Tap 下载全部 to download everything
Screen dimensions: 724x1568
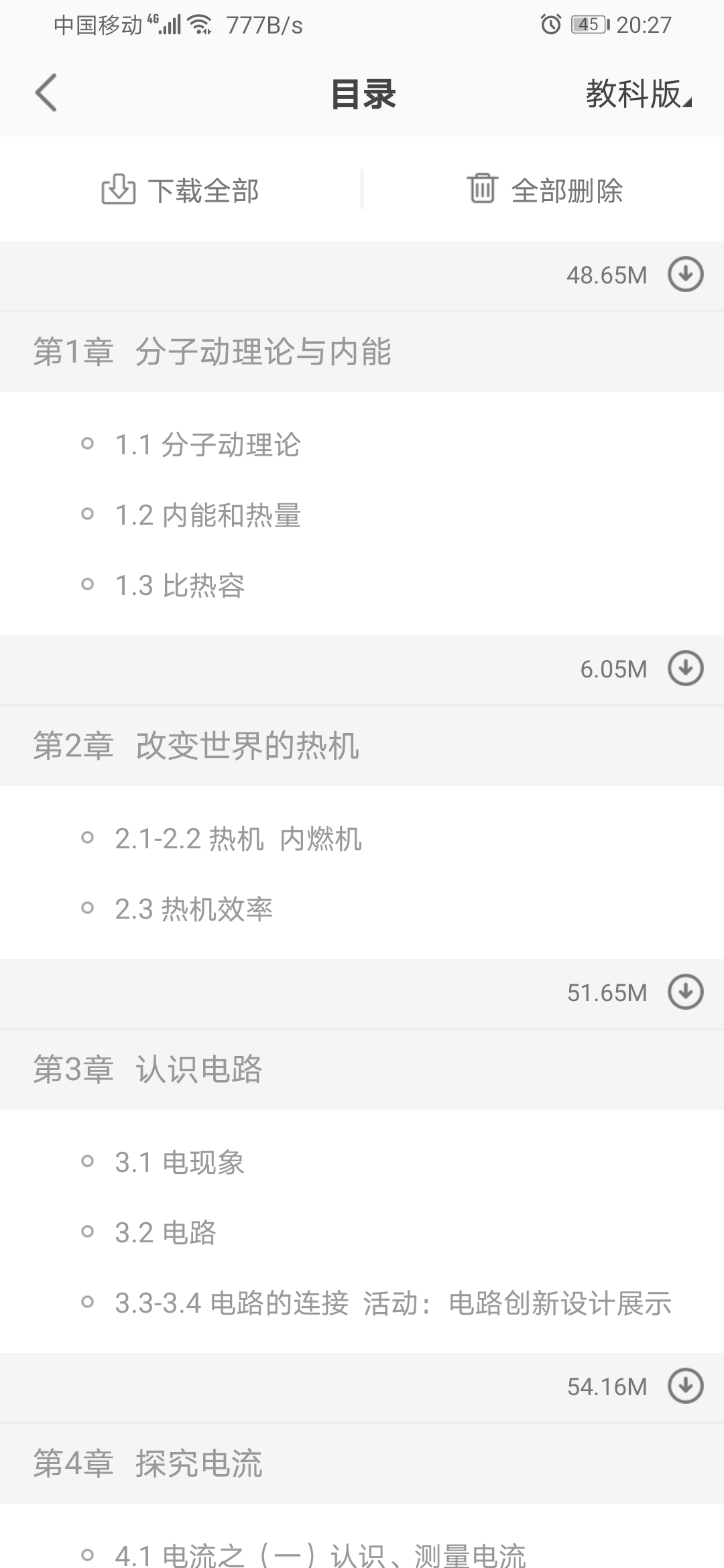(x=180, y=190)
